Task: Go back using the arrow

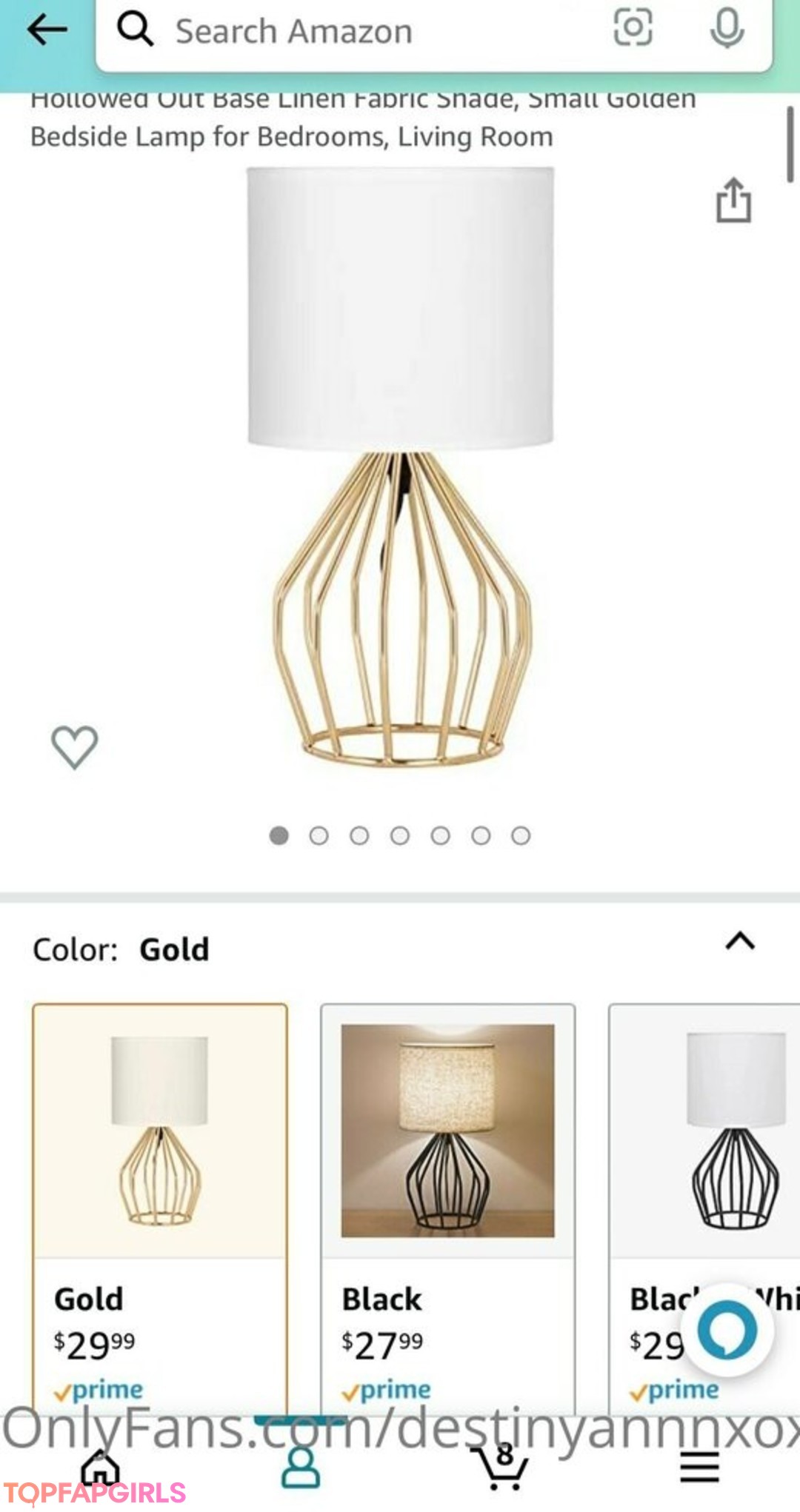Action: coord(47,30)
